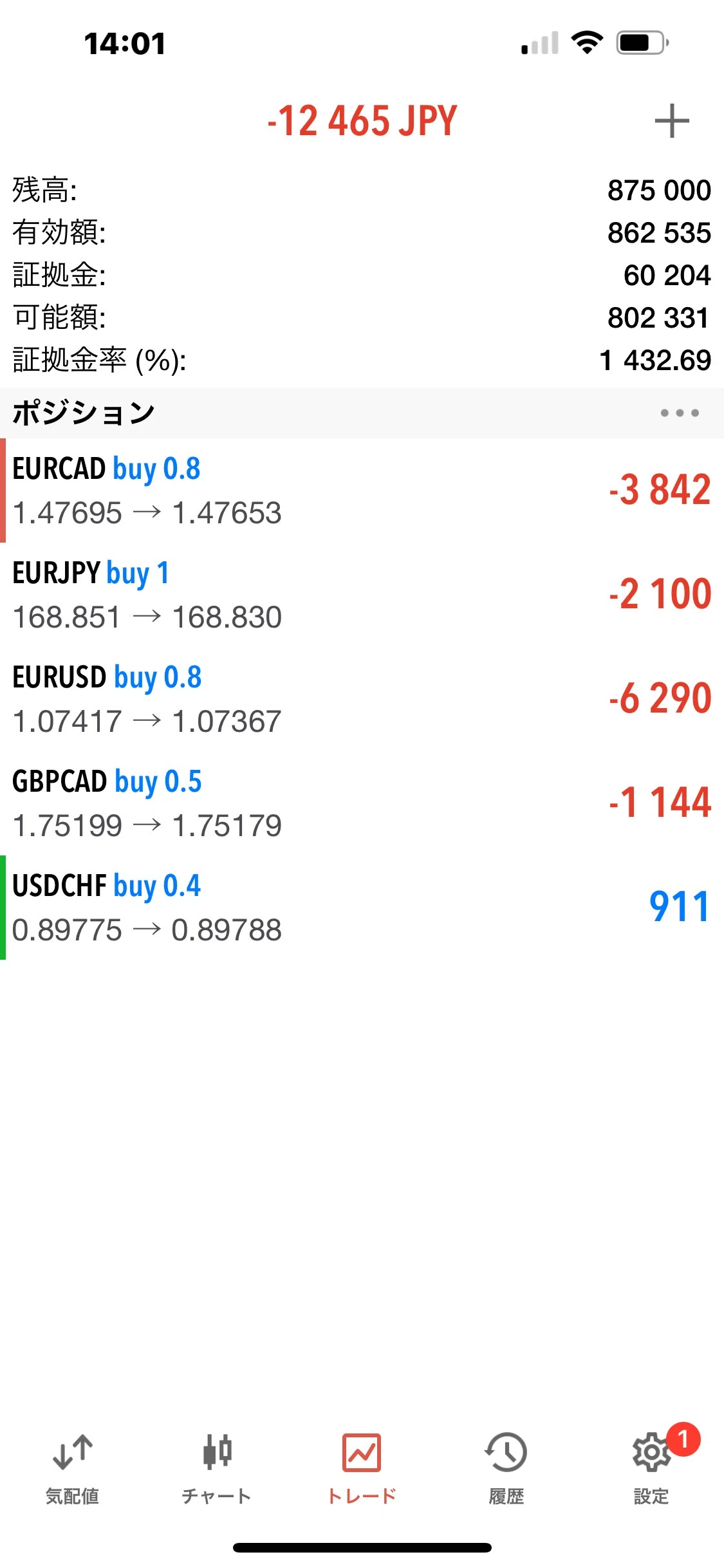View the USDCHF buy 0.4 position
Image resolution: width=724 pixels, height=1568 pixels.
click(x=362, y=908)
